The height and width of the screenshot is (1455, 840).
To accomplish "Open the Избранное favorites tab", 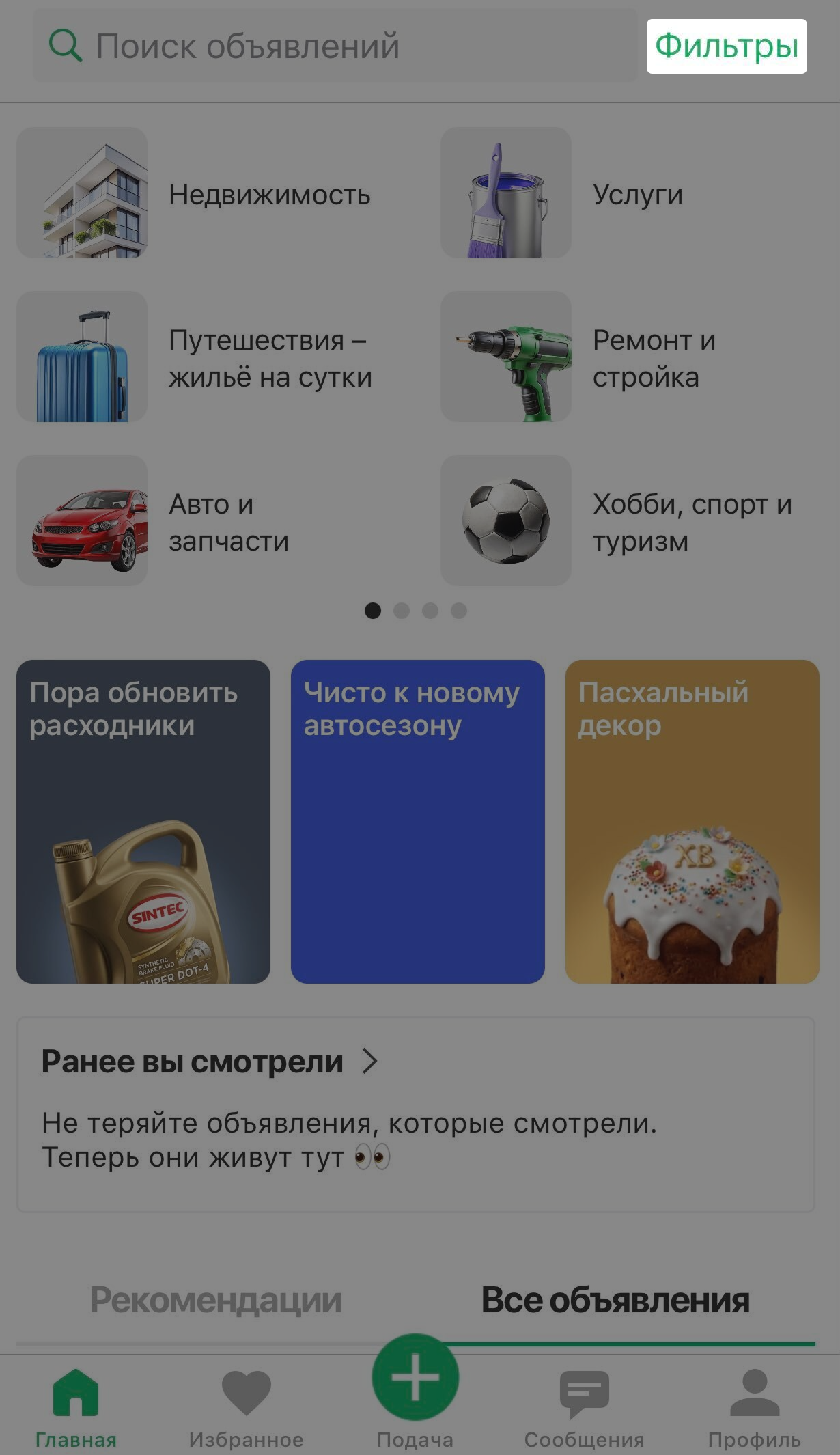I will click(x=246, y=1407).
